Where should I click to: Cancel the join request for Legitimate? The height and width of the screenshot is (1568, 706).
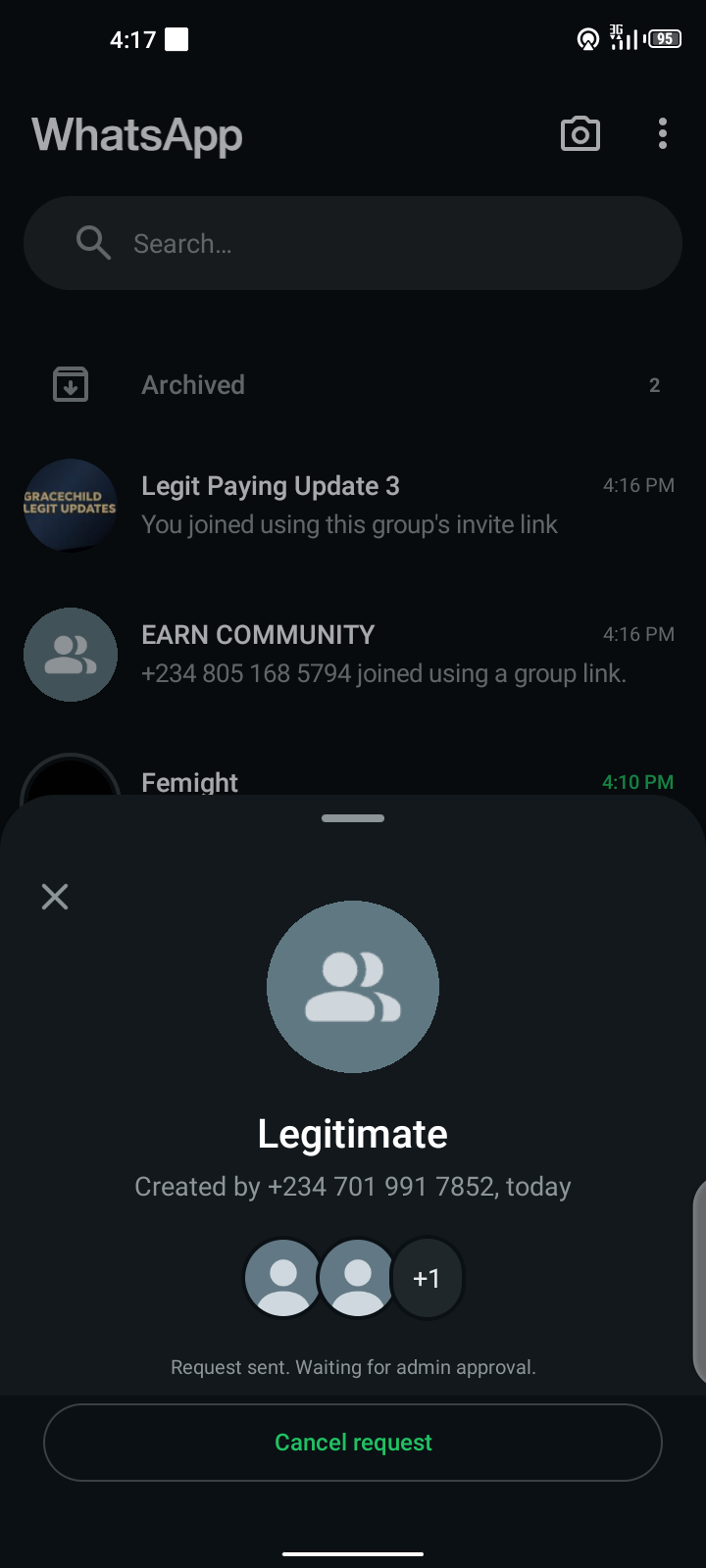point(353,1443)
